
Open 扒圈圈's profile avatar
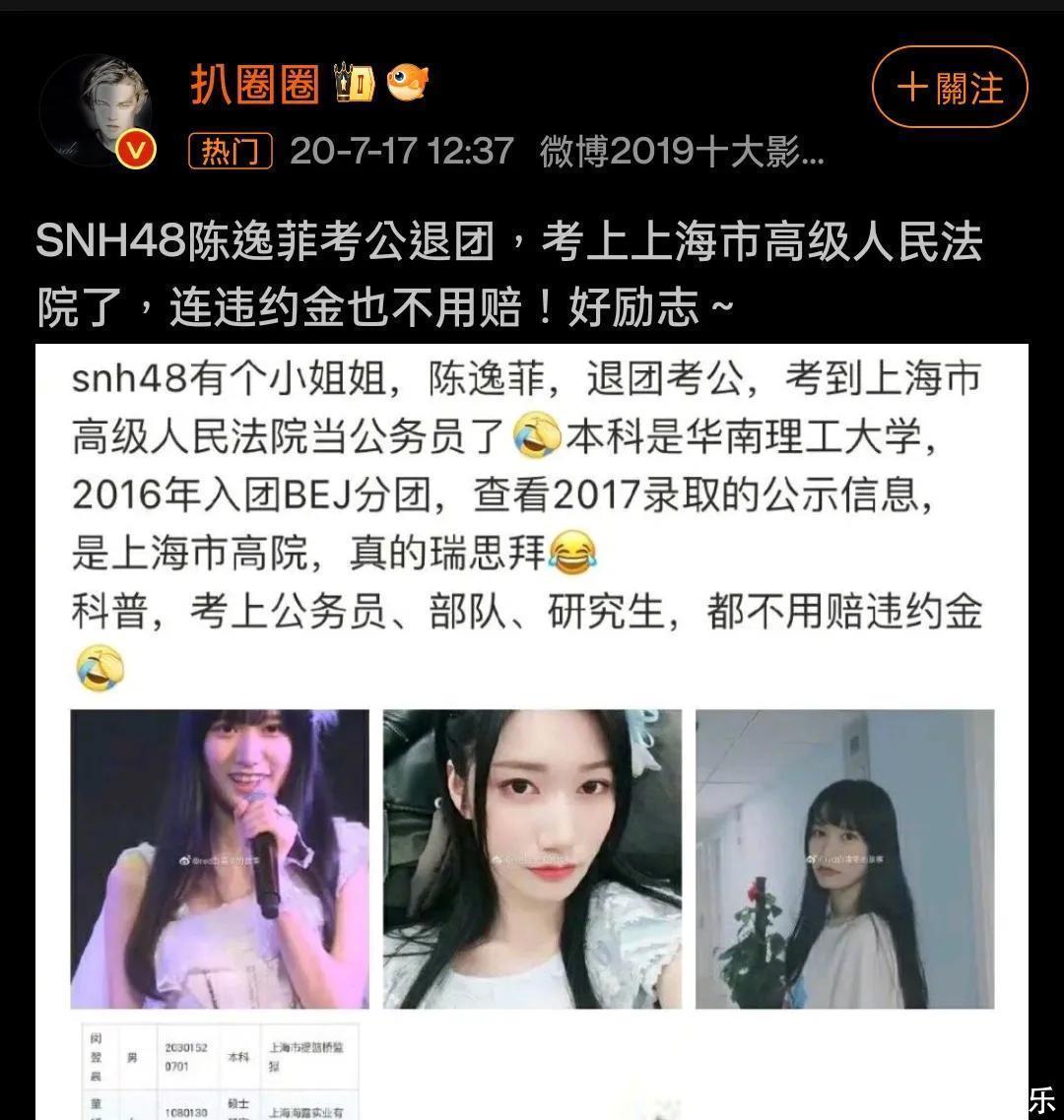[96, 110]
